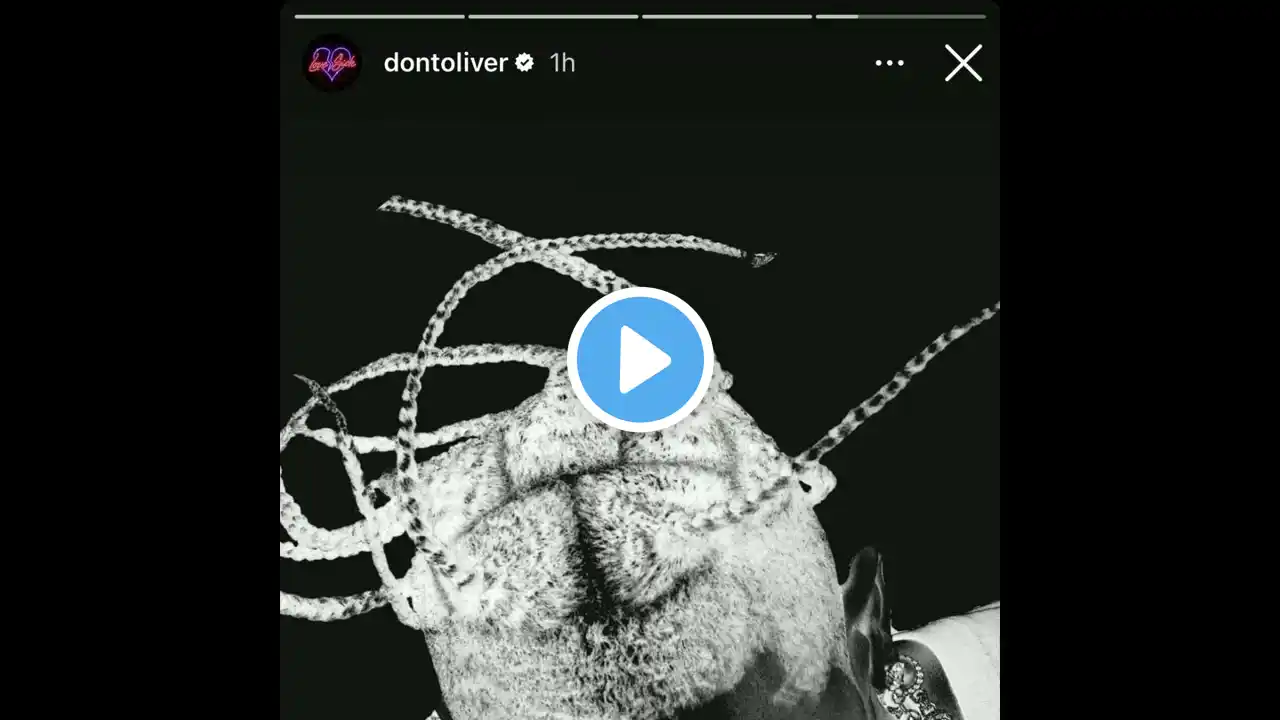Screen dimensions: 1280x720
Task: Tap the dontoliver username
Action: point(446,63)
